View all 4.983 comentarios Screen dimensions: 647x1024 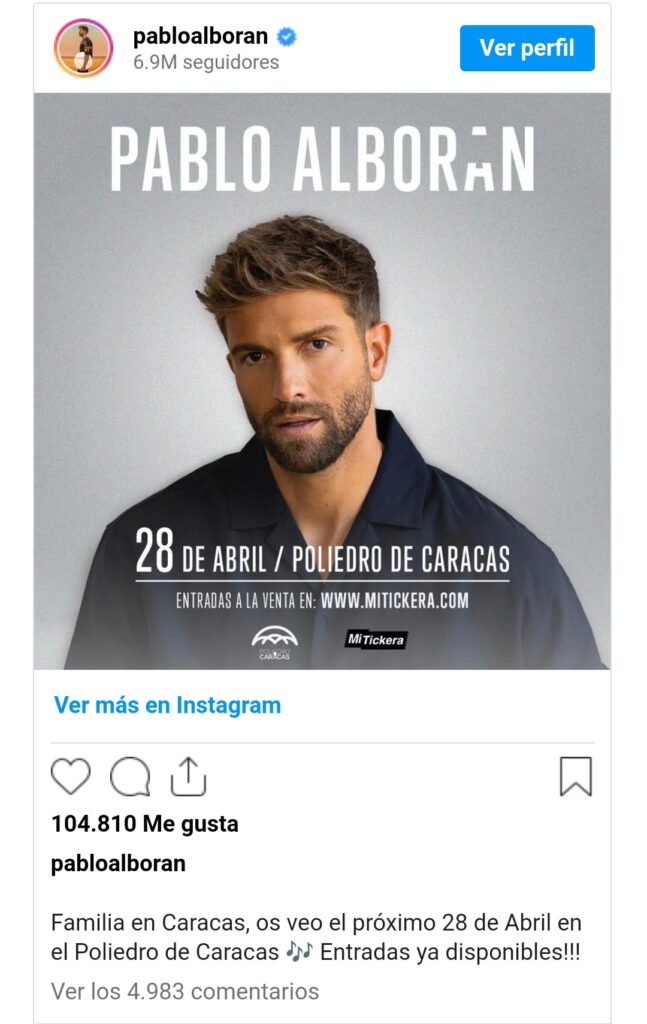185,991
